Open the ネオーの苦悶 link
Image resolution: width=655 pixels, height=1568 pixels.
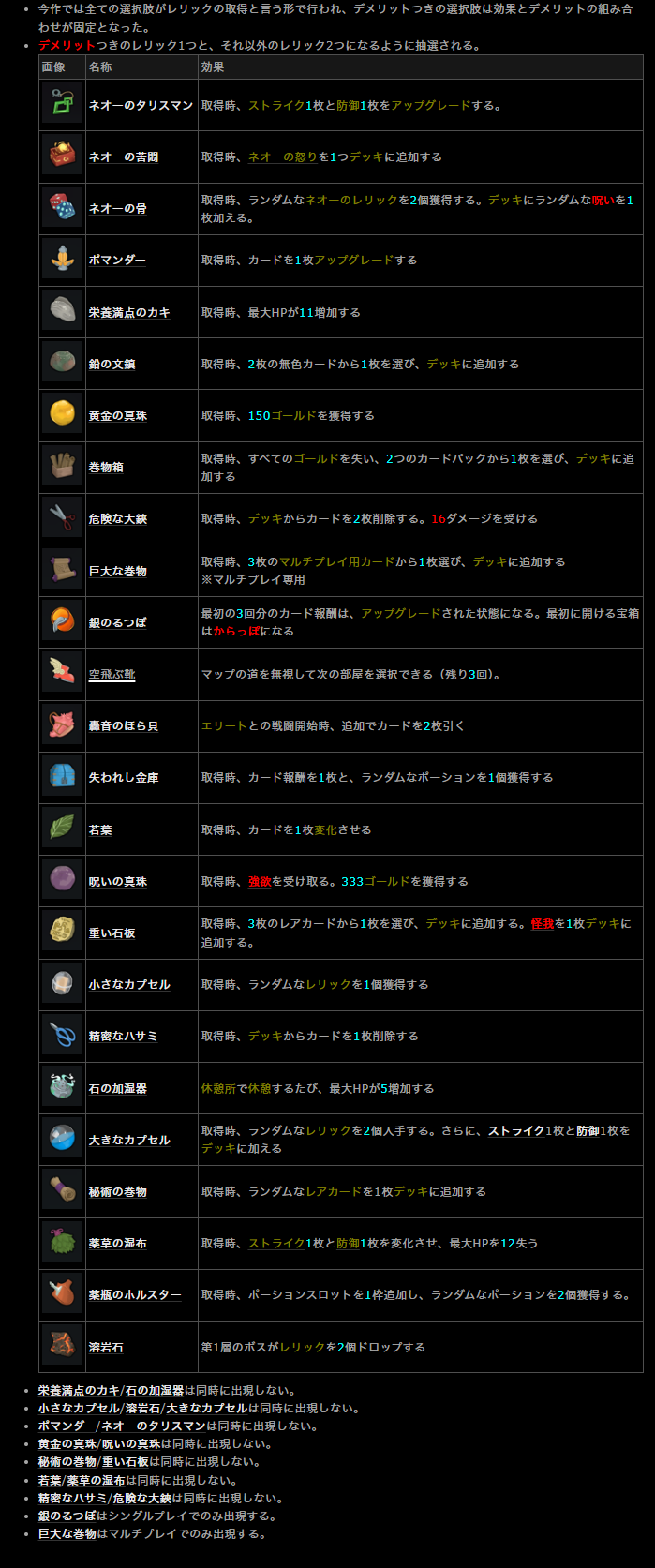click(123, 157)
